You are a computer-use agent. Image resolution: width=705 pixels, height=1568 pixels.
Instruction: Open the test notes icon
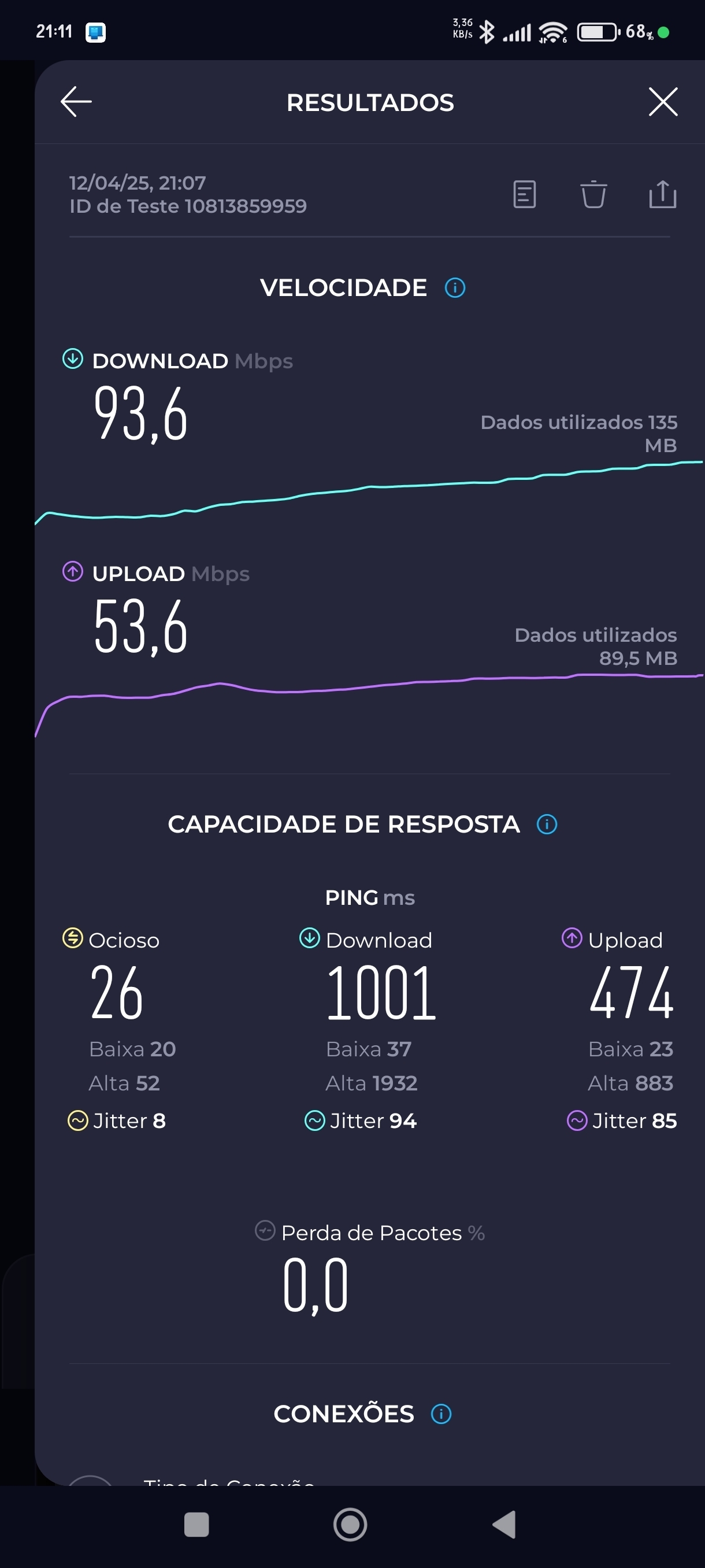(x=524, y=194)
